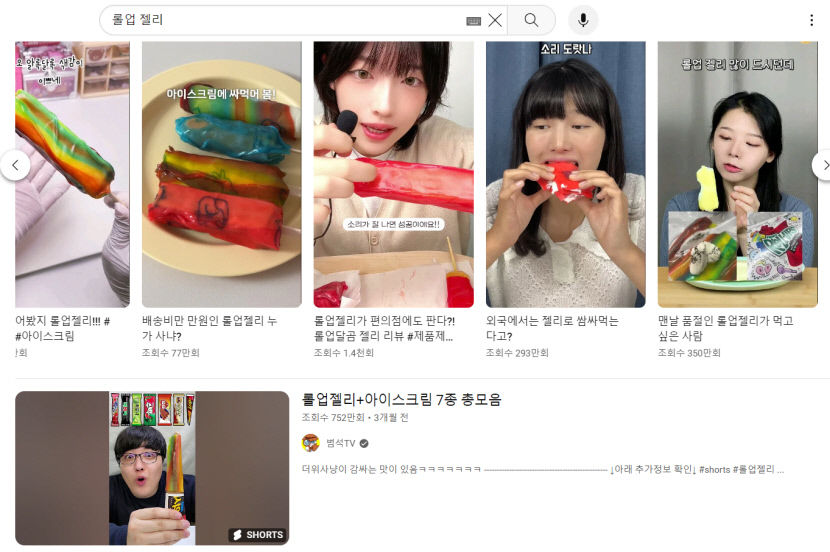The height and width of the screenshot is (552, 830).
Task: Tap the search field containing 롤업 젤리
Action: (280, 20)
